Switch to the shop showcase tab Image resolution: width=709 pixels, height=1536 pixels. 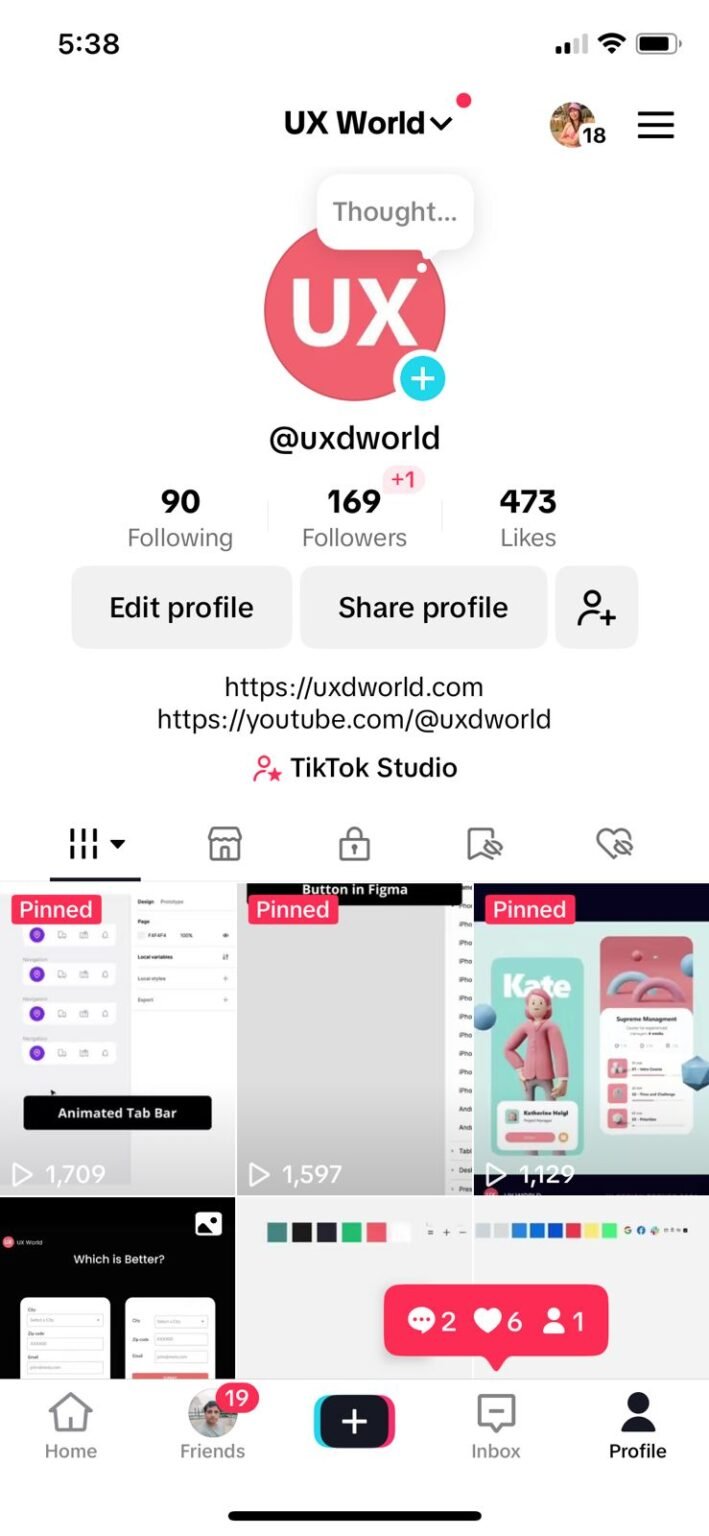[225, 844]
